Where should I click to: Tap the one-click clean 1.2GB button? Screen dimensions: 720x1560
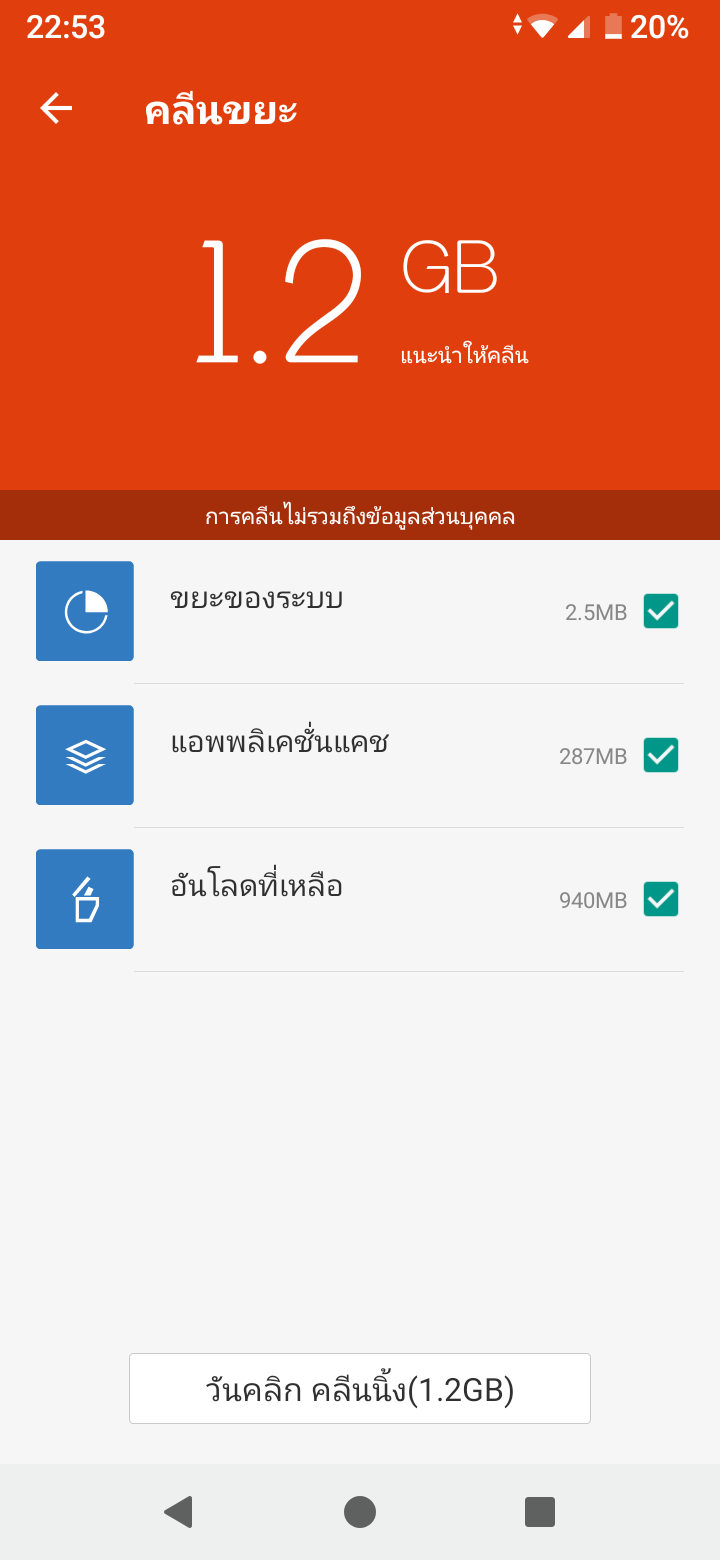360,1388
